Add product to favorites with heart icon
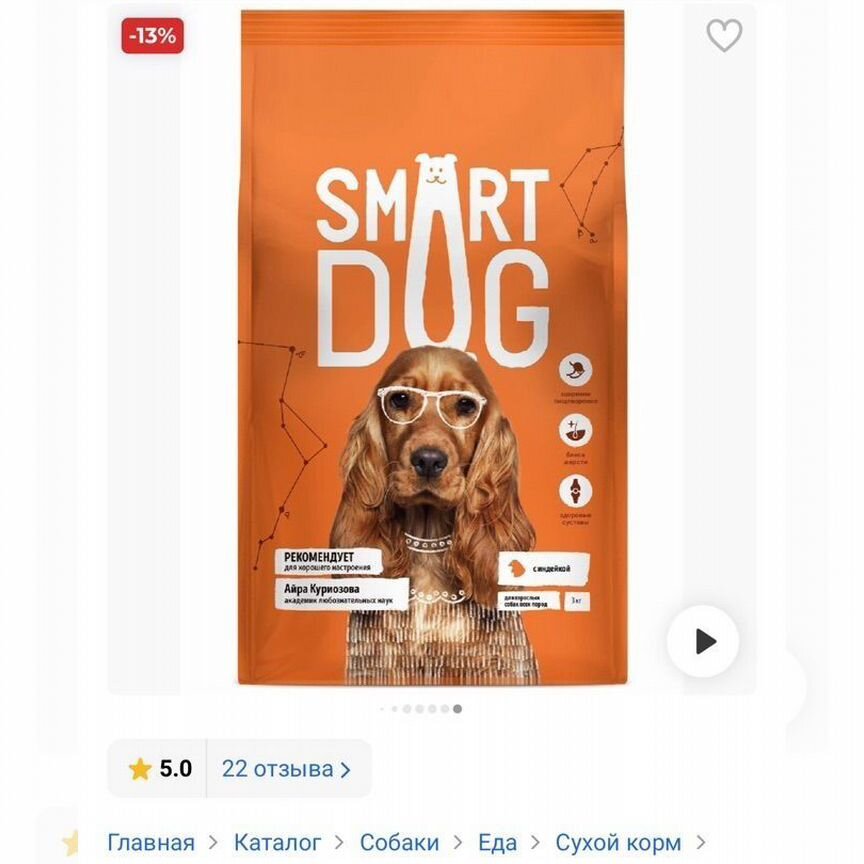864x864 pixels. pyautogui.click(x=724, y=36)
